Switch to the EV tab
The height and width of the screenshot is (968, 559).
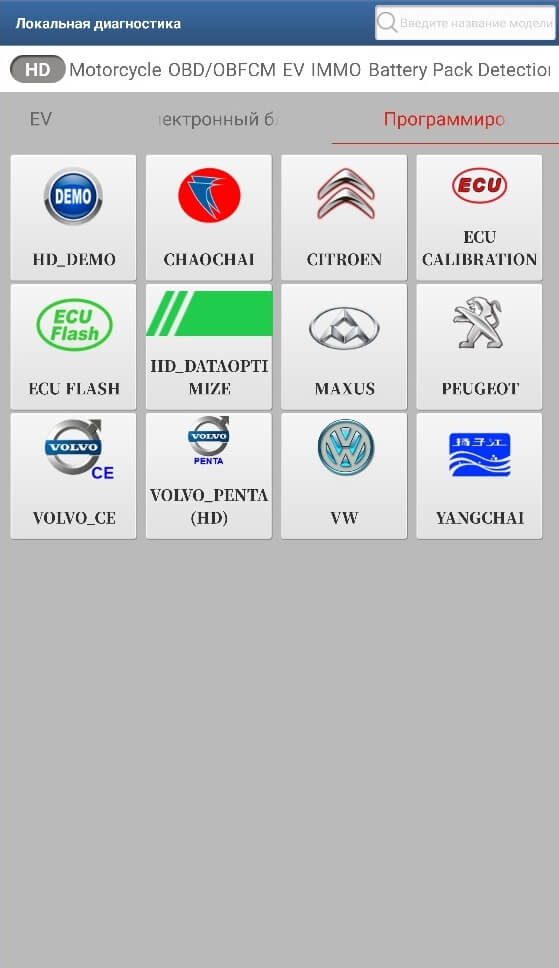click(x=41, y=119)
